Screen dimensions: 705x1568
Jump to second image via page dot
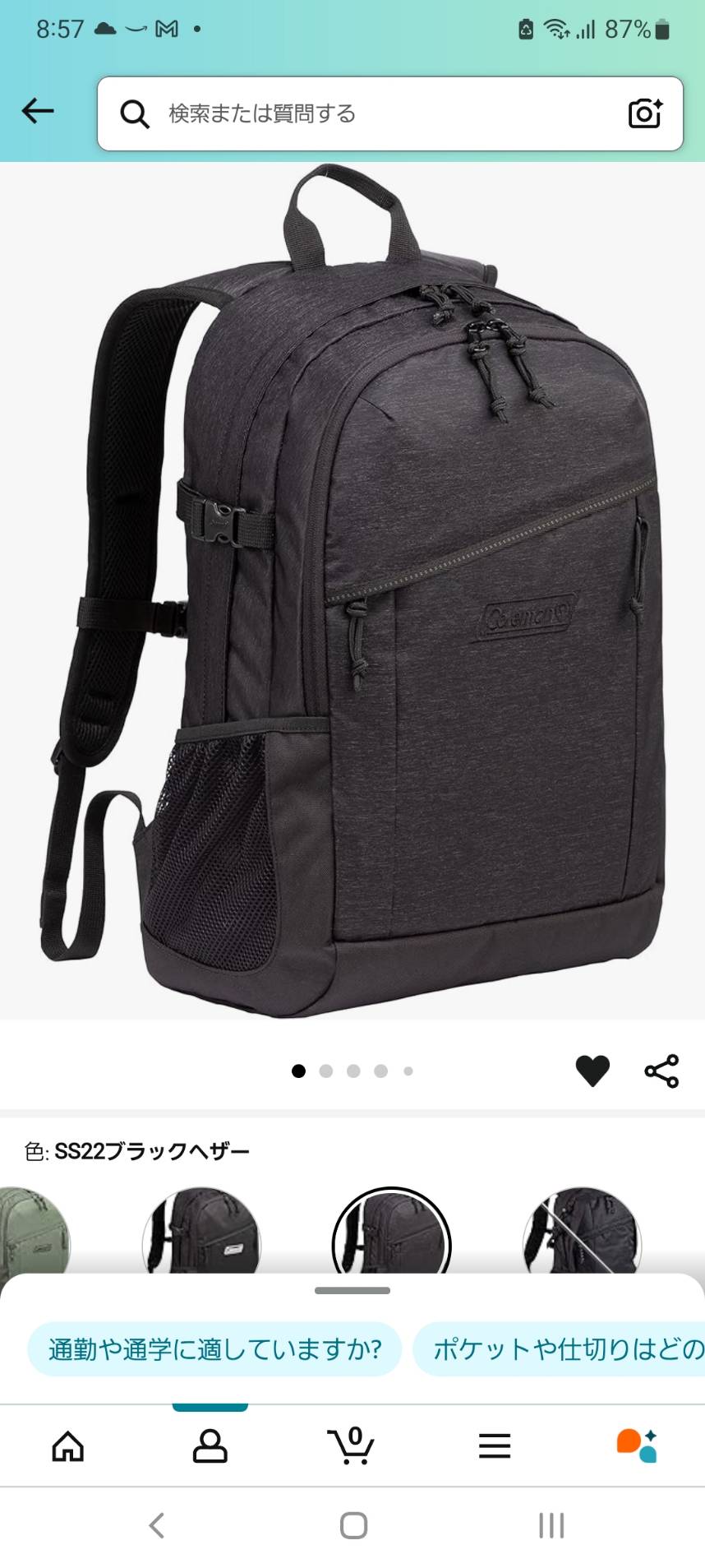pyautogui.click(x=326, y=1071)
